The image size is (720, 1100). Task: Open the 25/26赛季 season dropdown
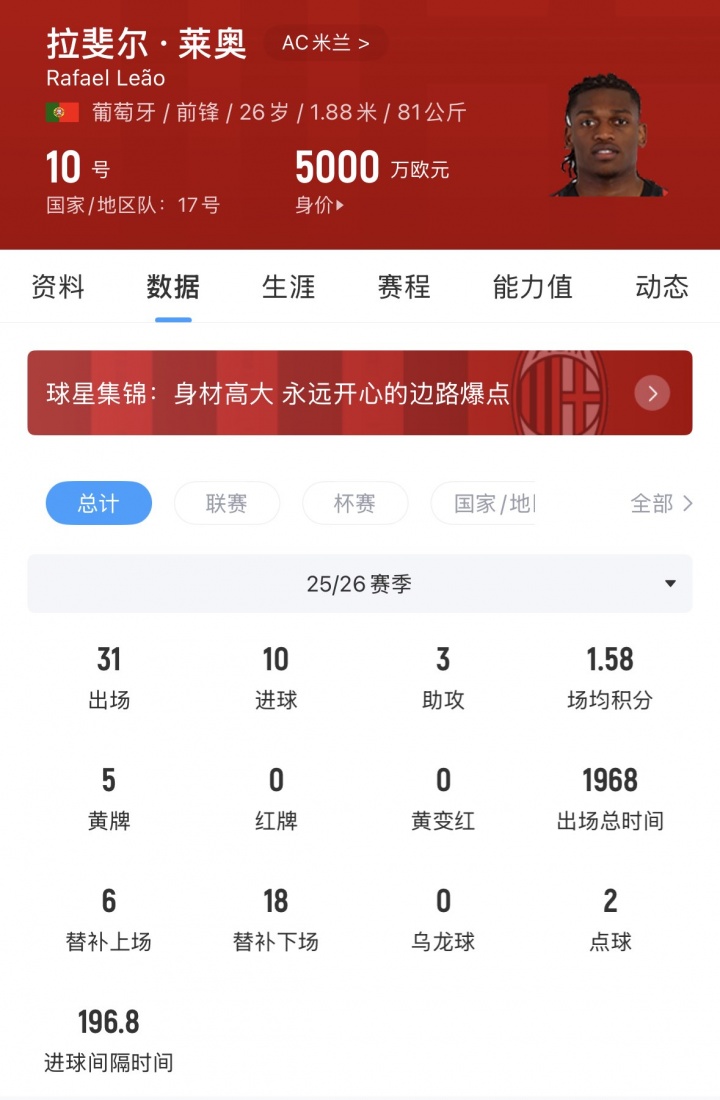point(360,584)
